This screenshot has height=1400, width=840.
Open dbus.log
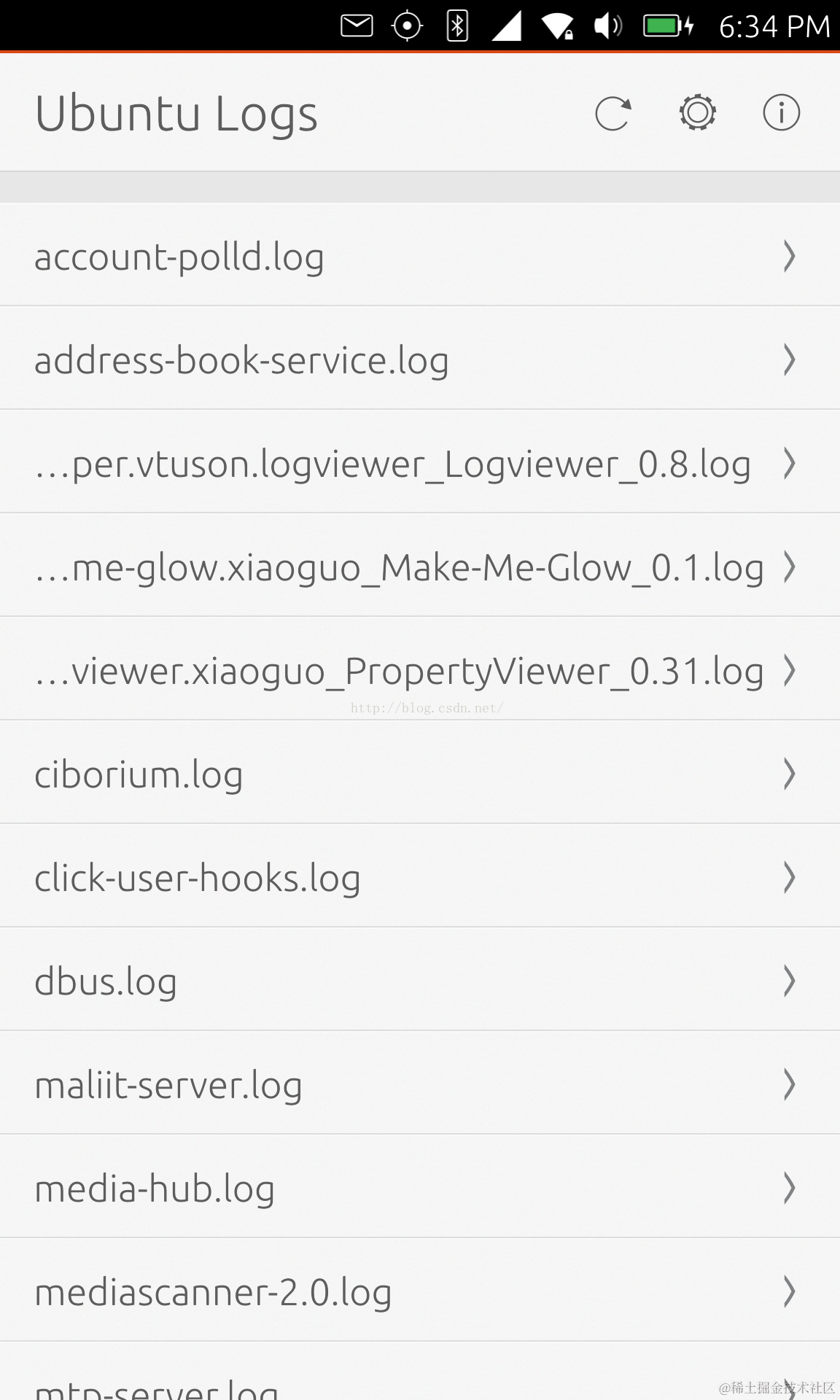click(x=420, y=980)
